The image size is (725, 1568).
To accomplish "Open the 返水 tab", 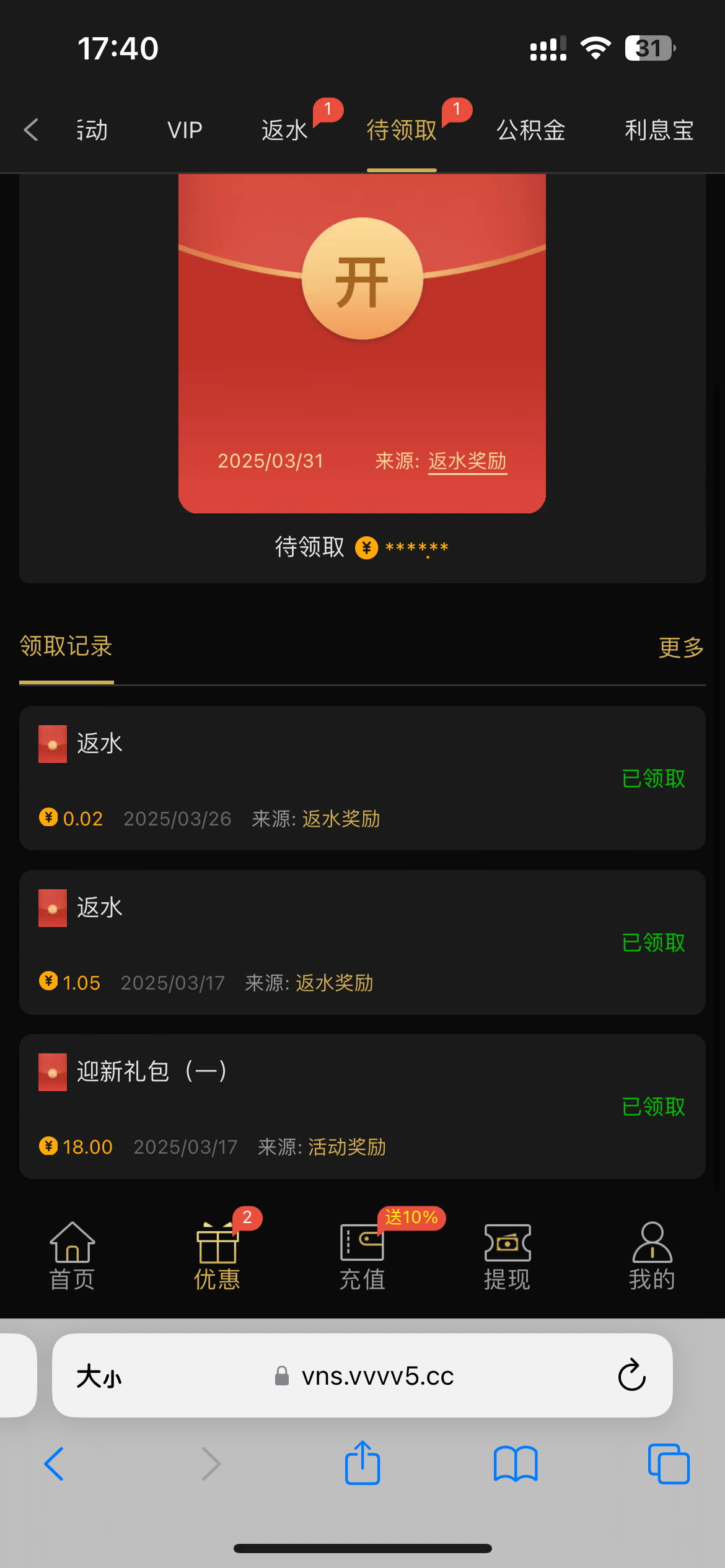I will point(284,130).
